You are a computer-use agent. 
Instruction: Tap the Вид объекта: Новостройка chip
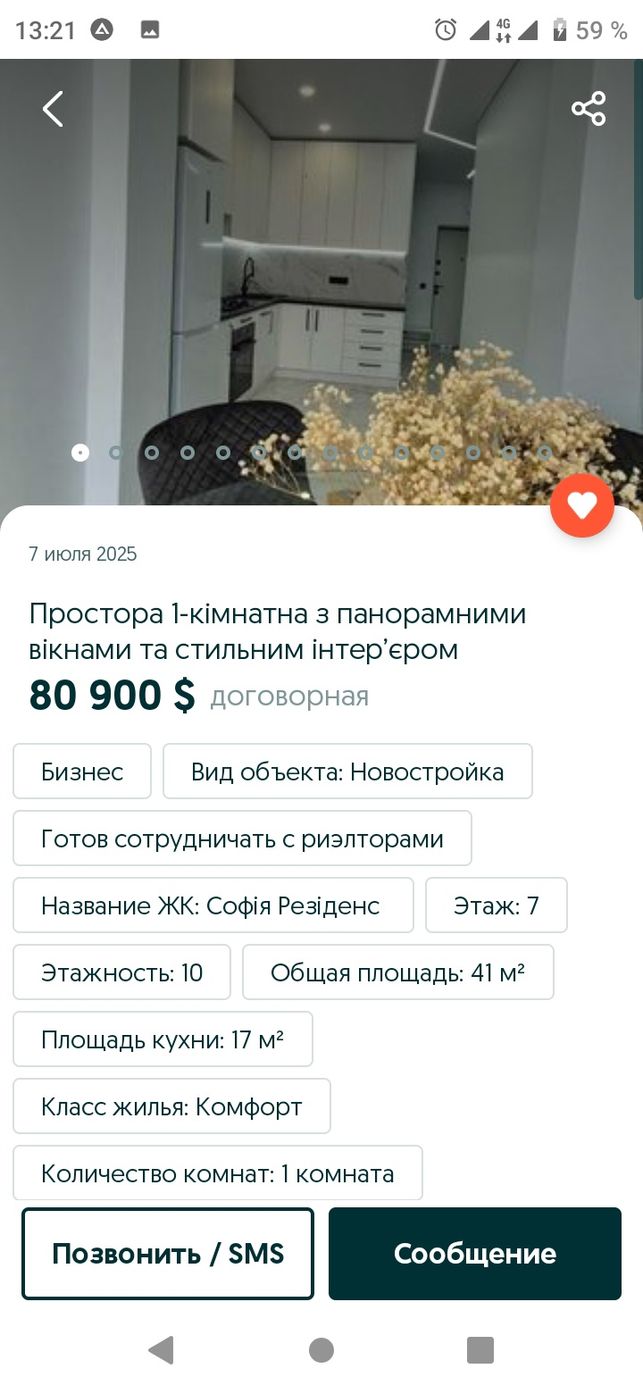tap(348, 771)
